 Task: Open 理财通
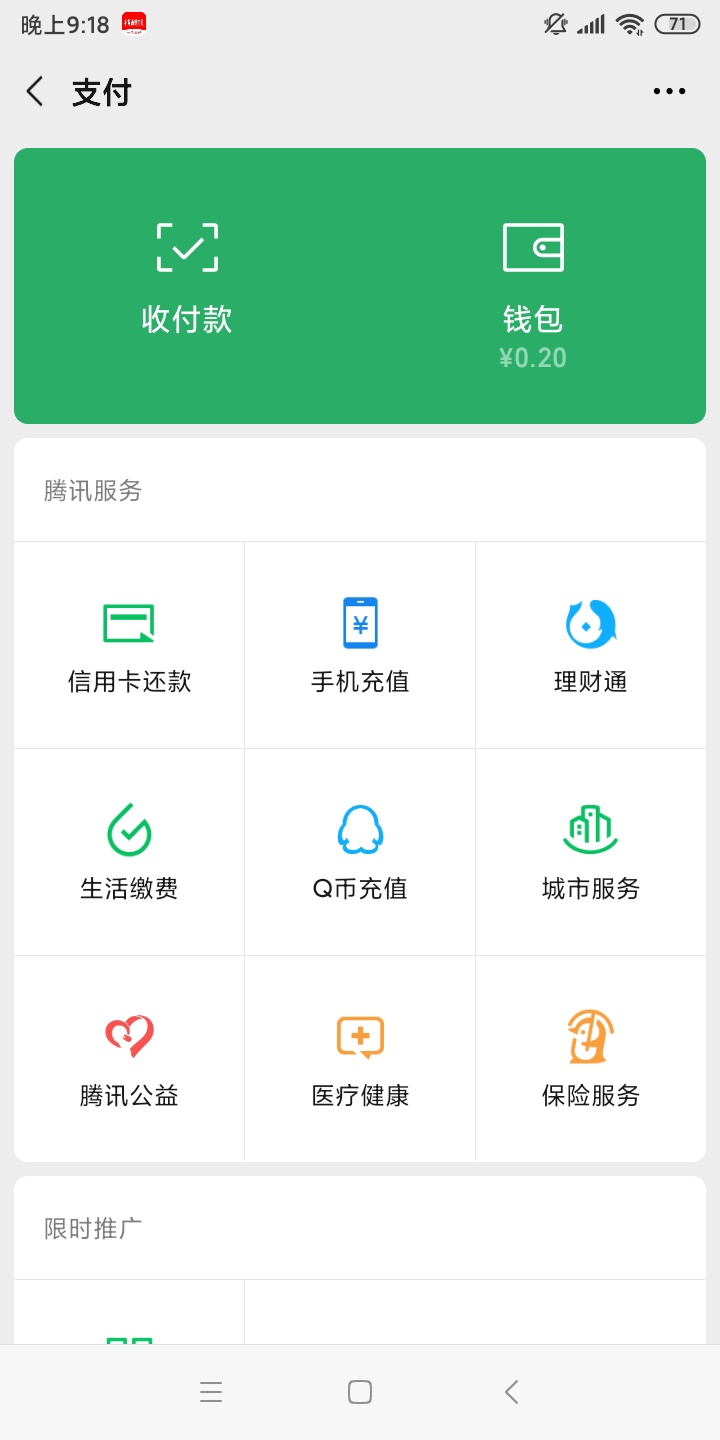(x=591, y=646)
